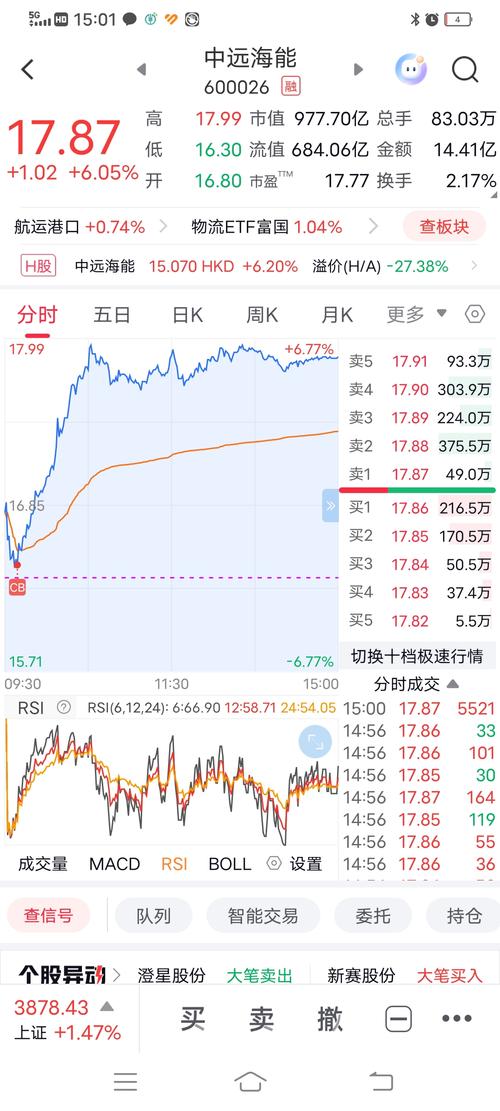Tap 切换十档极速行情
The image size is (500, 1111).
tap(417, 656)
